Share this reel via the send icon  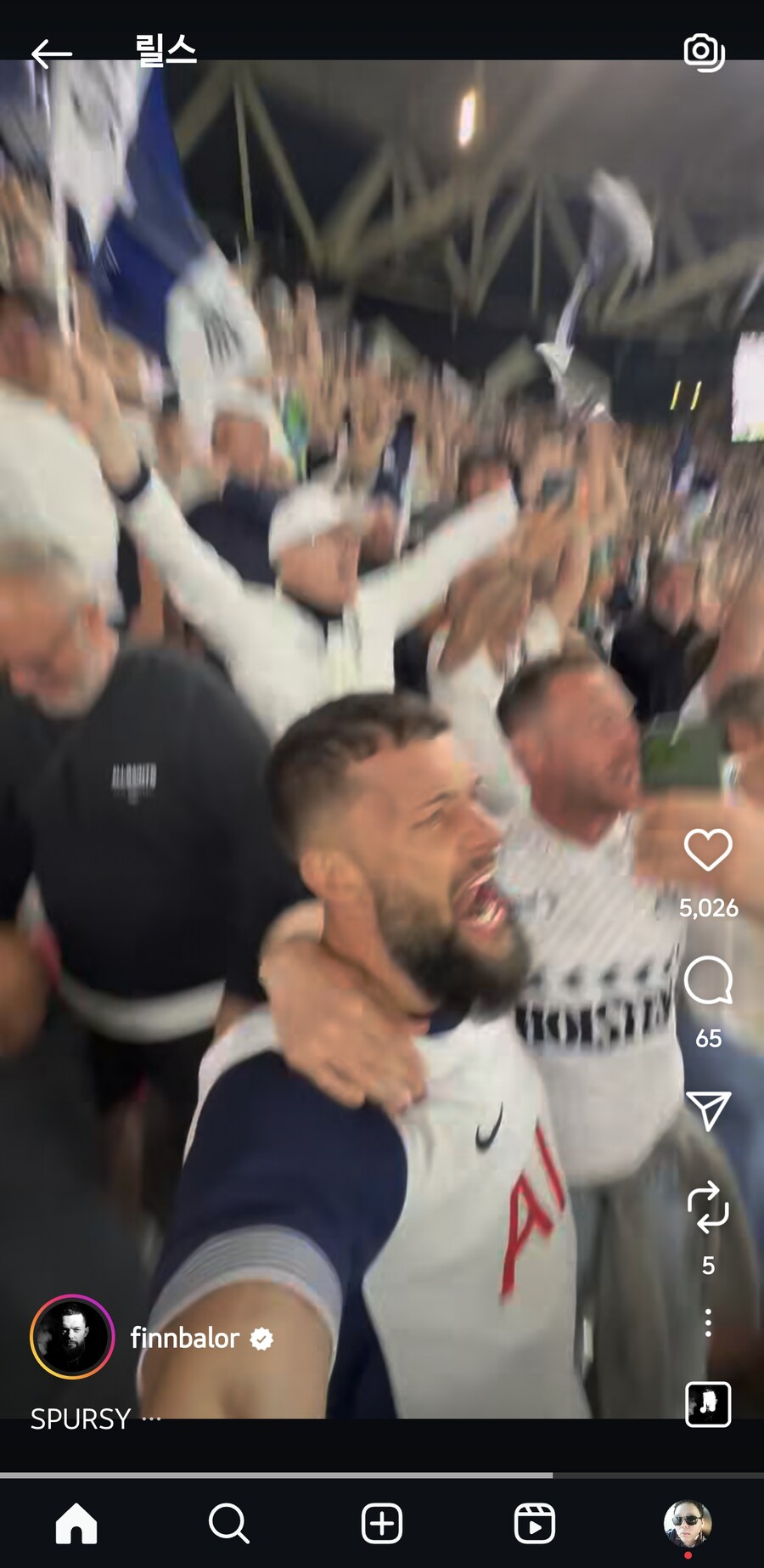point(708,1110)
